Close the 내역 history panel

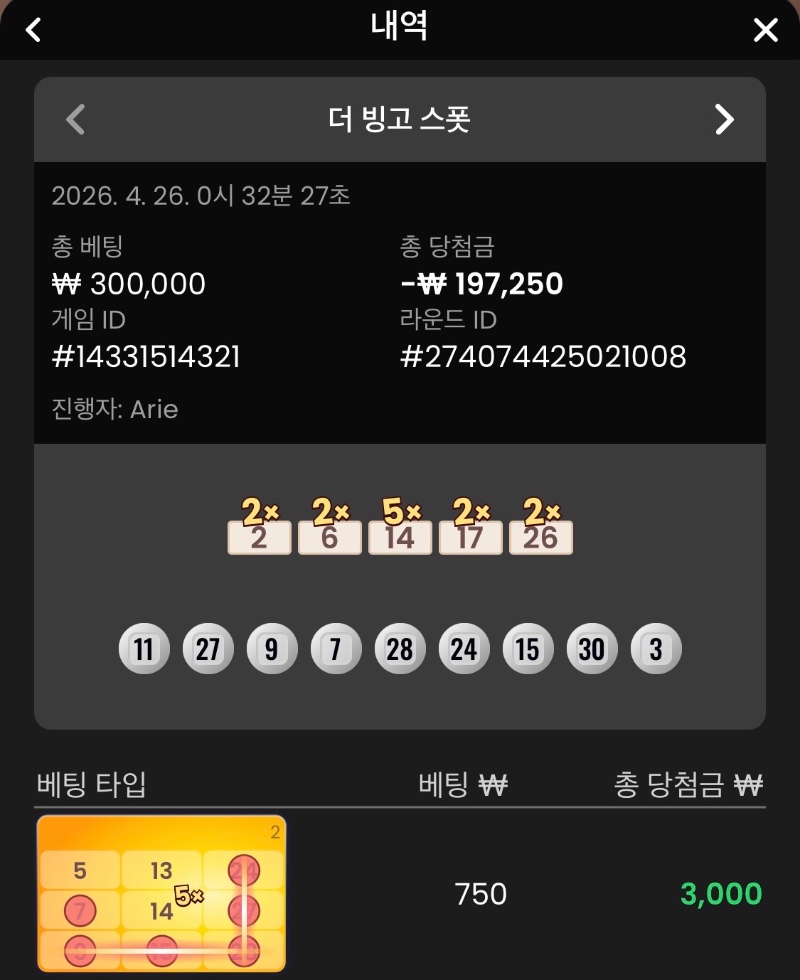click(x=765, y=30)
